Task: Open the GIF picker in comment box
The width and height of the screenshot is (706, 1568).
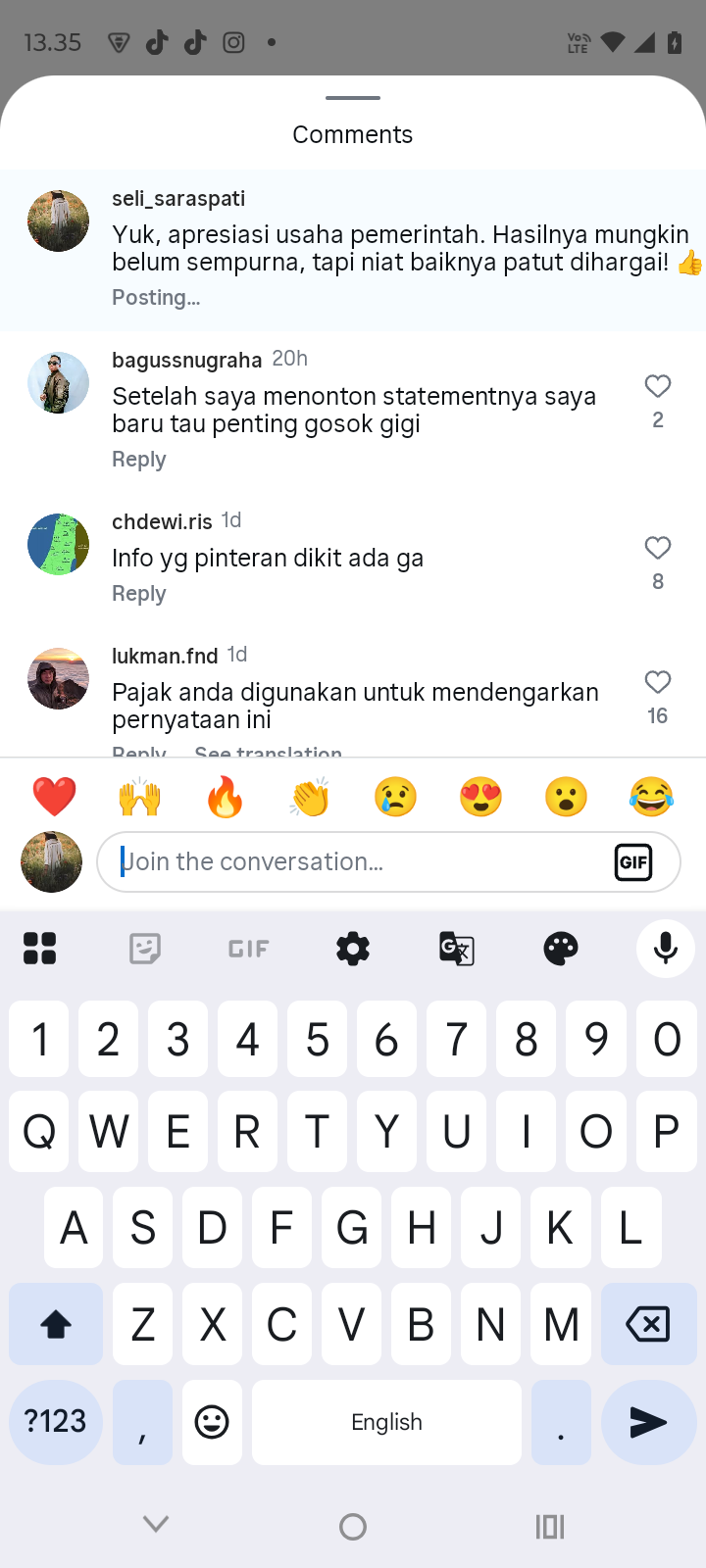Action: coord(633,862)
